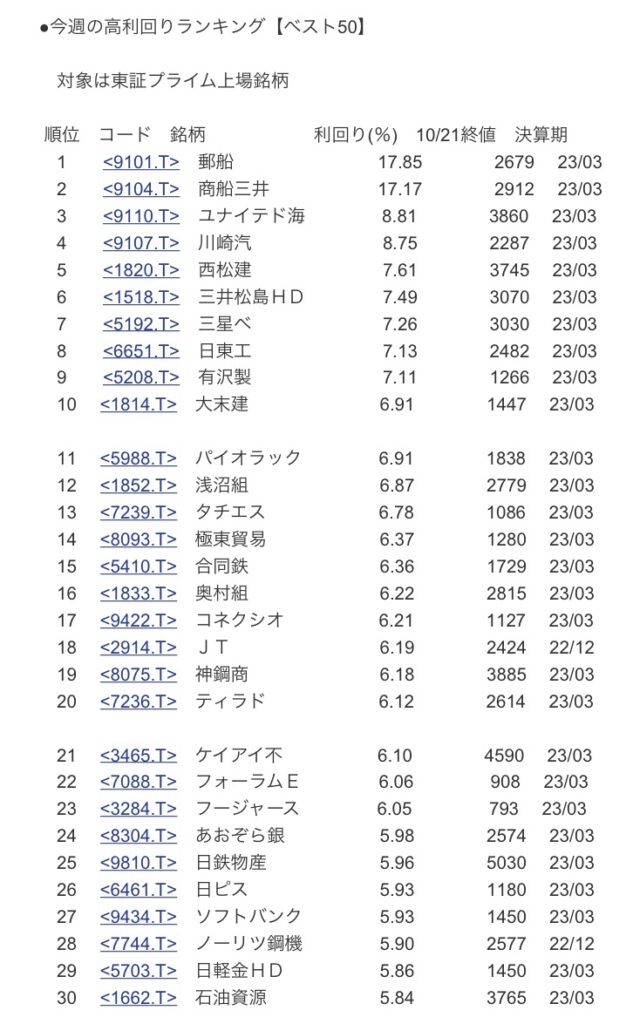Open the 9434.T link for ソフトバンク
Screen dimensions: 633x1024
click(138, 917)
